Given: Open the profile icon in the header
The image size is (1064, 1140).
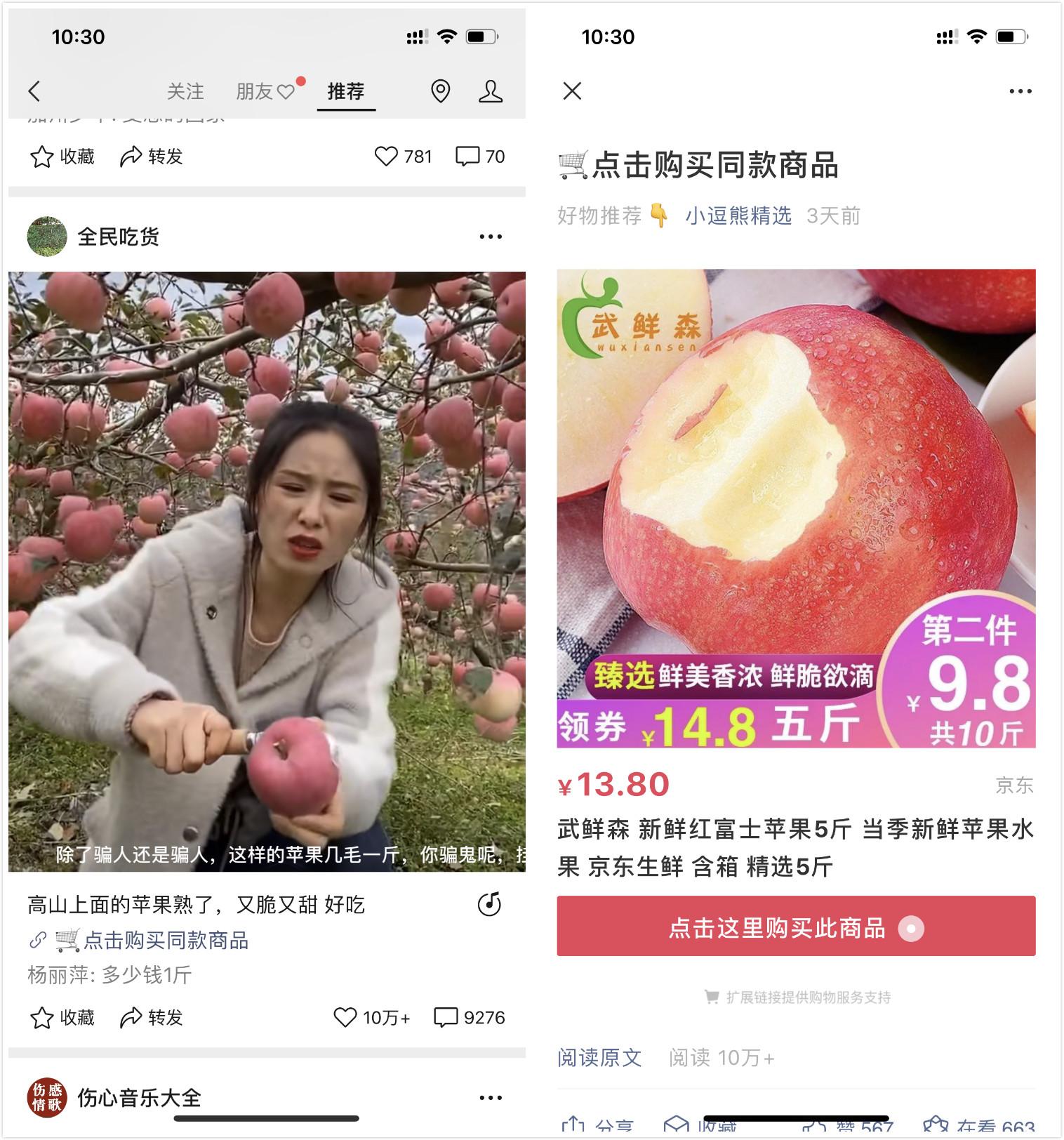Looking at the screenshot, I should (x=490, y=91).
